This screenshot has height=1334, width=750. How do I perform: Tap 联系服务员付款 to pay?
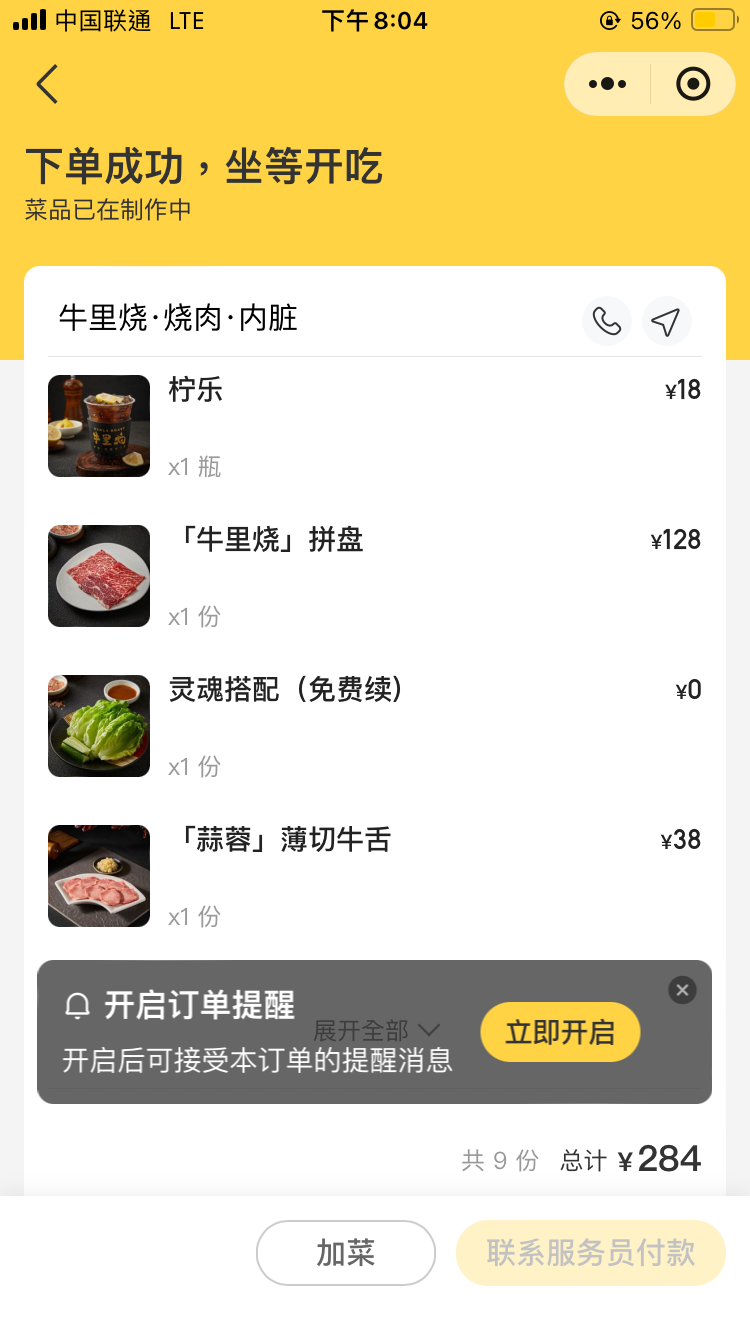(x=590, y=1252)
